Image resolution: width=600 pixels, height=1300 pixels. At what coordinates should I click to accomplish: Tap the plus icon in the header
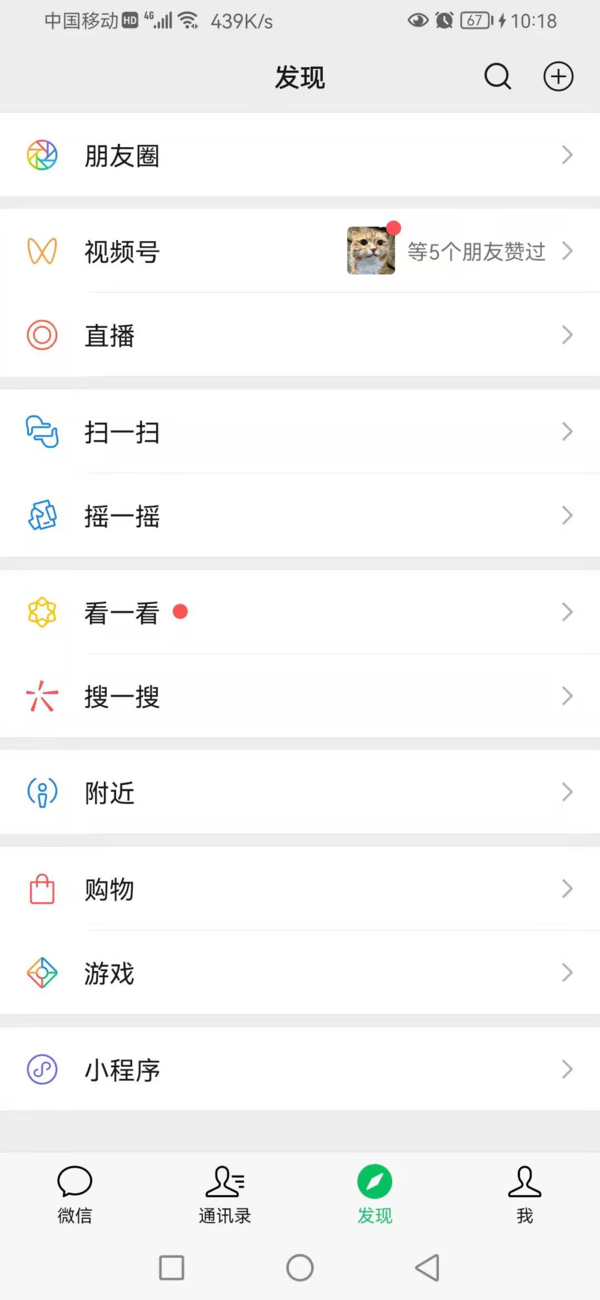pos(558,77)
